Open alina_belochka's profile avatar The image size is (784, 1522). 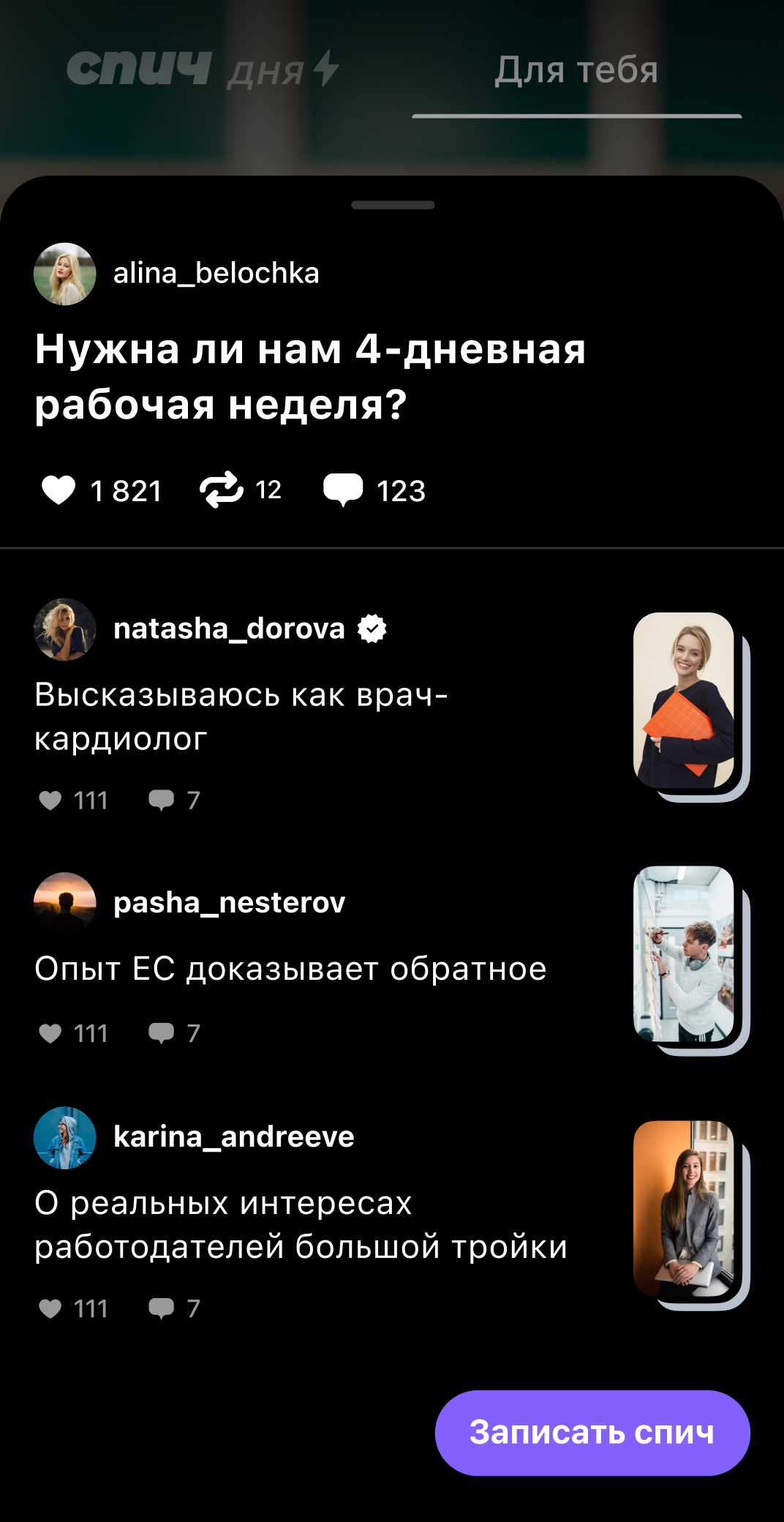point(65,274)
